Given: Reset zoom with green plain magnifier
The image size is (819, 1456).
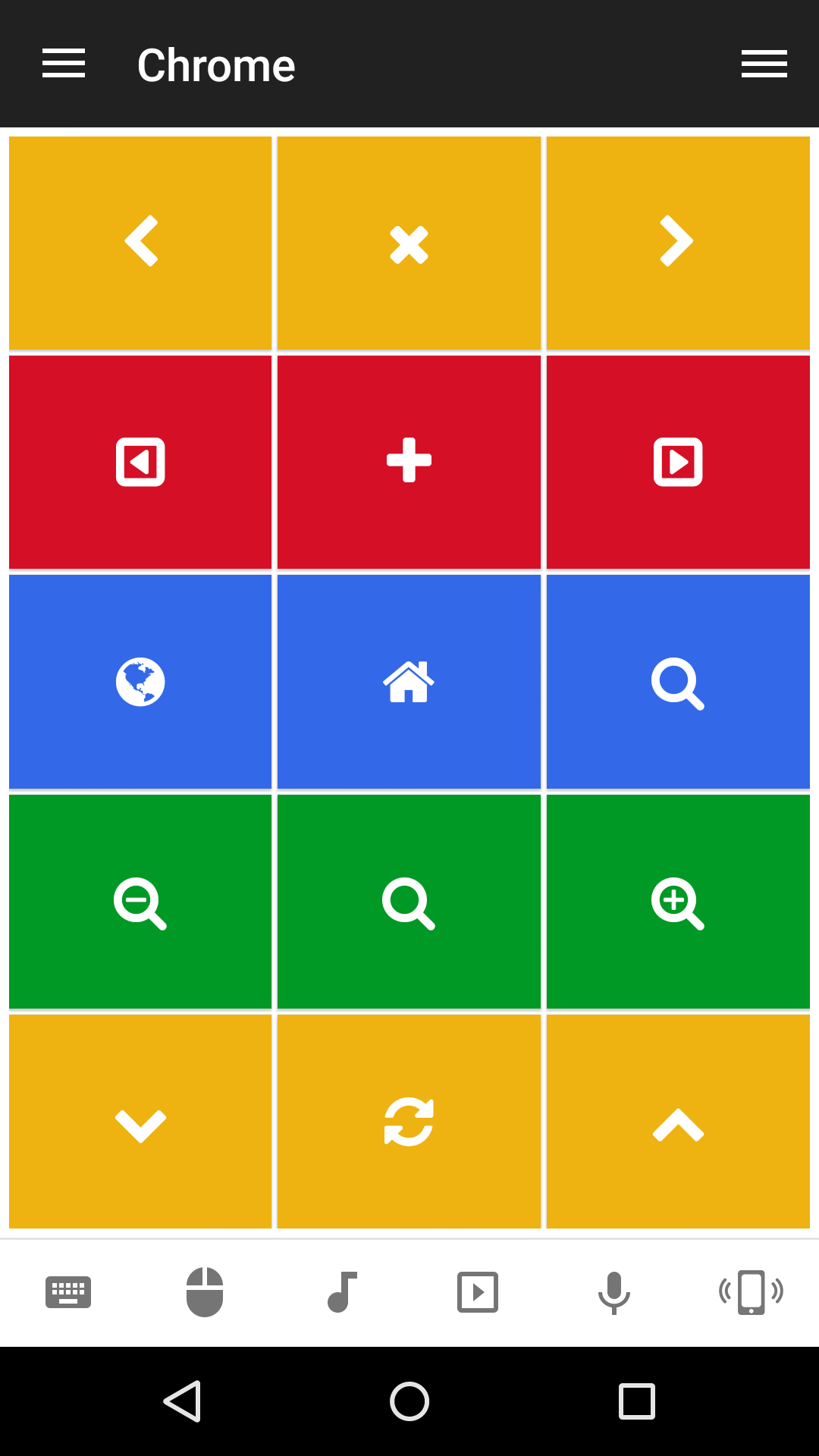Looking at the screenshot, I should click(409, 902).
